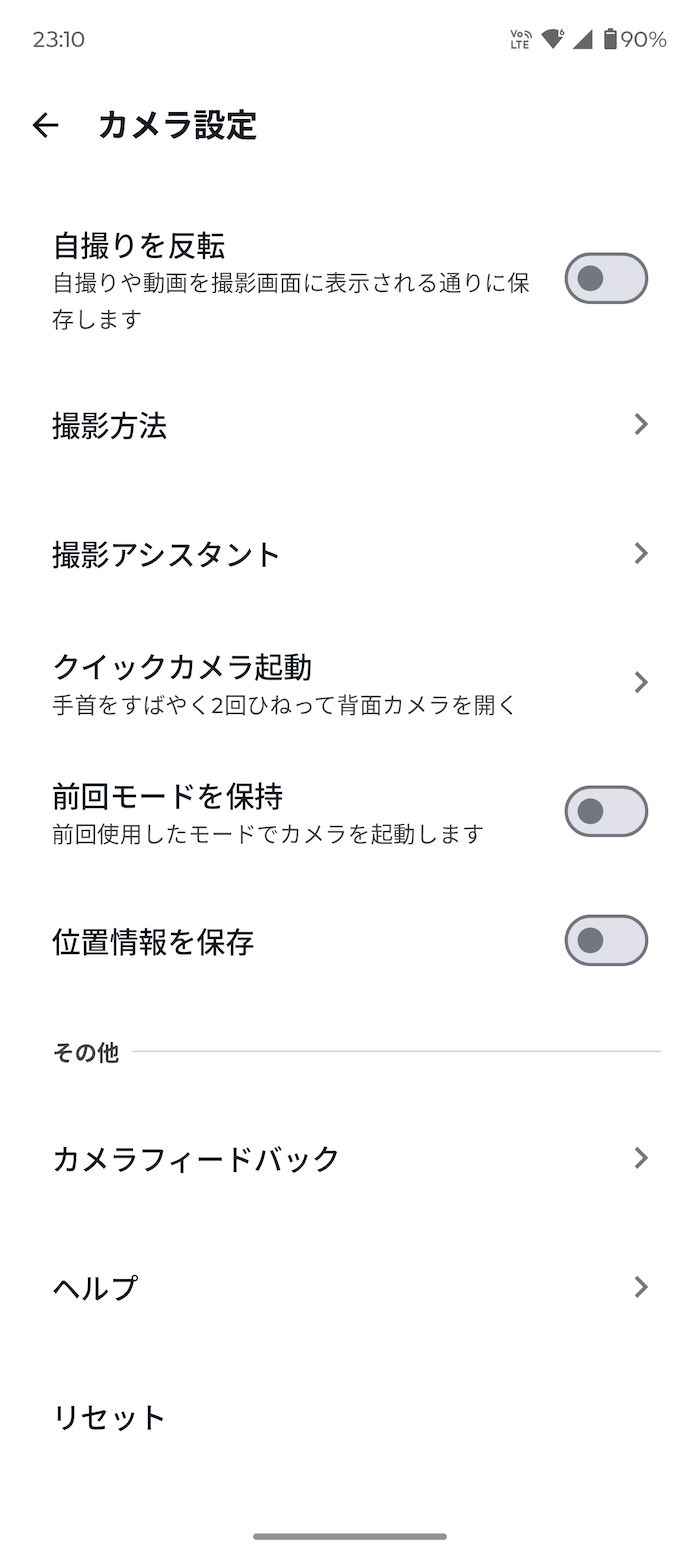Turn on 前回モードを保持
700x1556 pixels.
click(x=606, y=811)
